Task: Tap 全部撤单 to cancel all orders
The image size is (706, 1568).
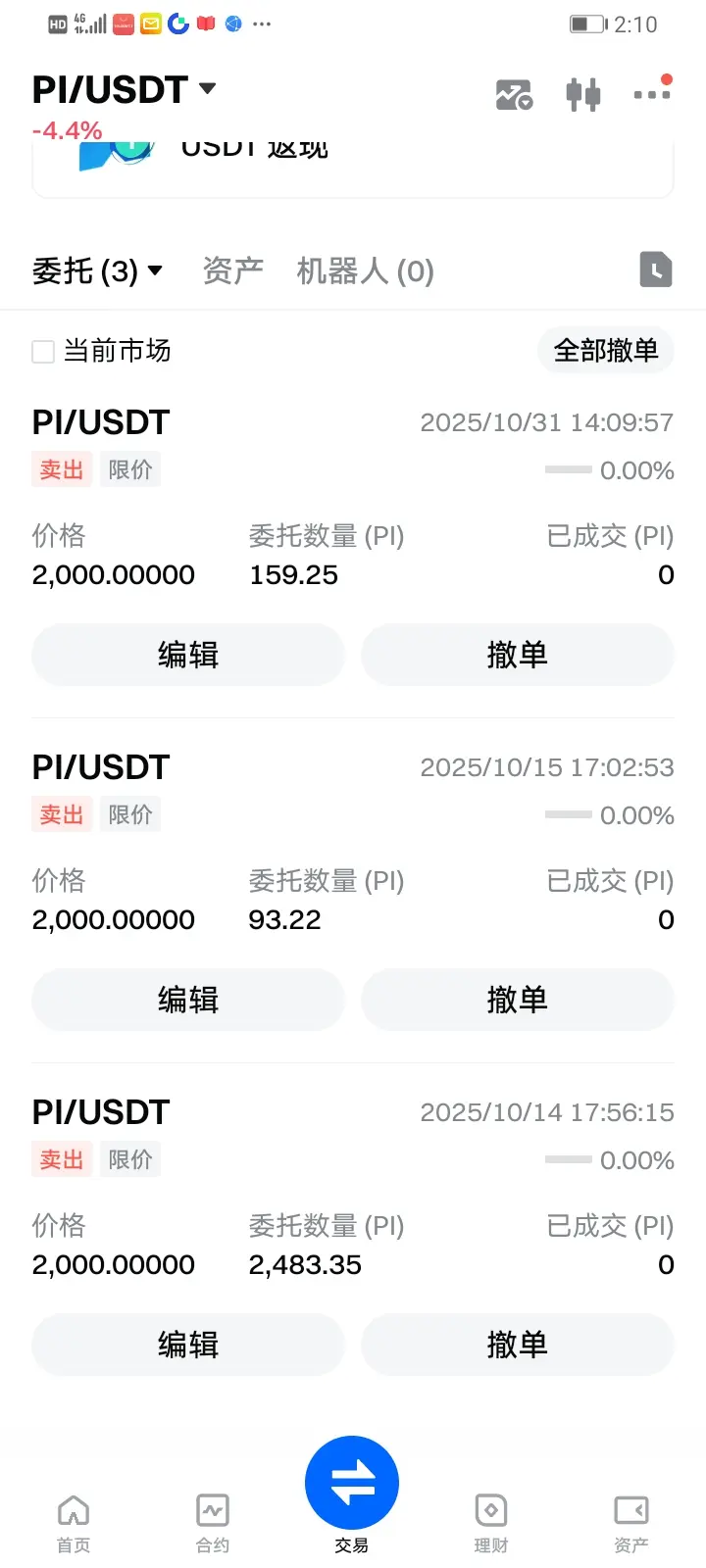Action: coord(605,350)
